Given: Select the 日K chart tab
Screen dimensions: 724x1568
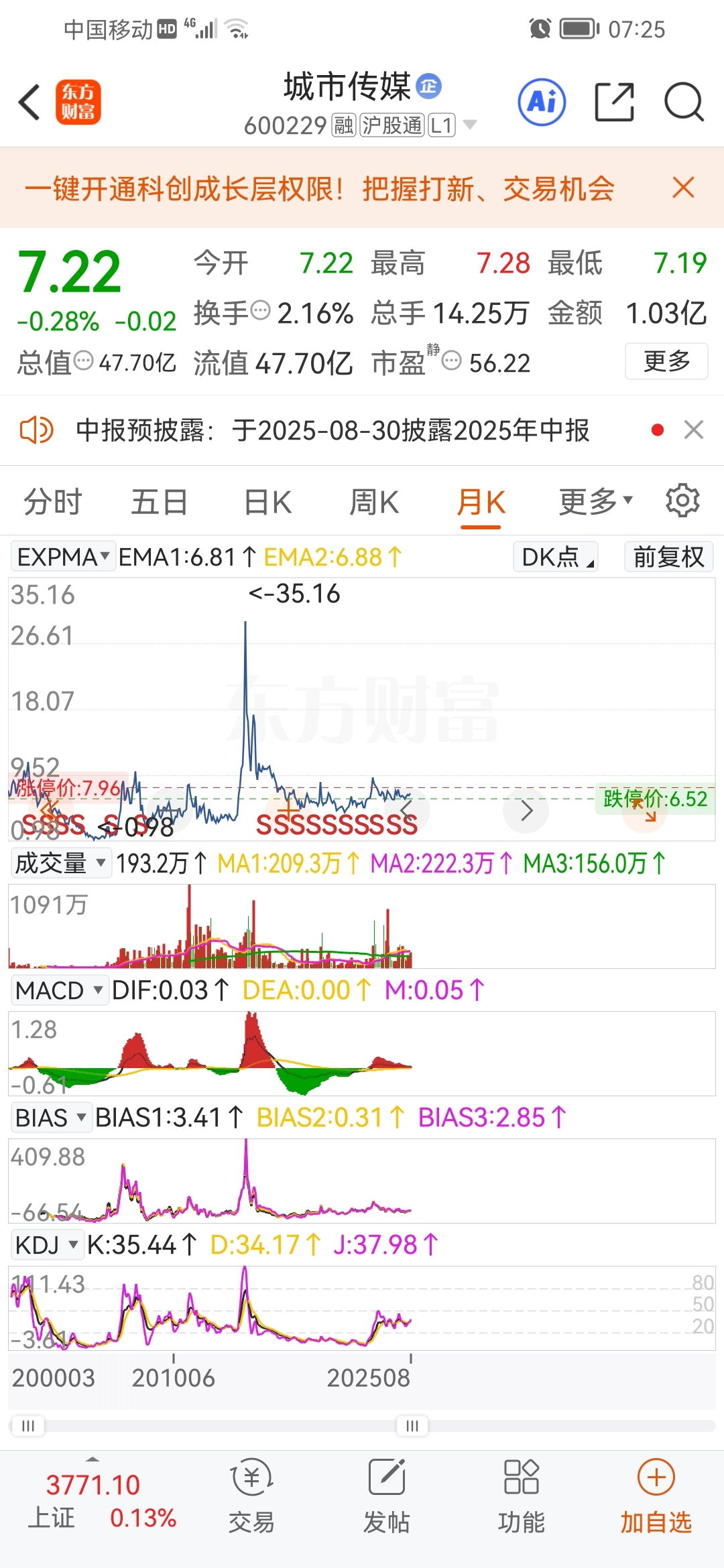Looking at the screenshot, I should [x=267, y=502].
